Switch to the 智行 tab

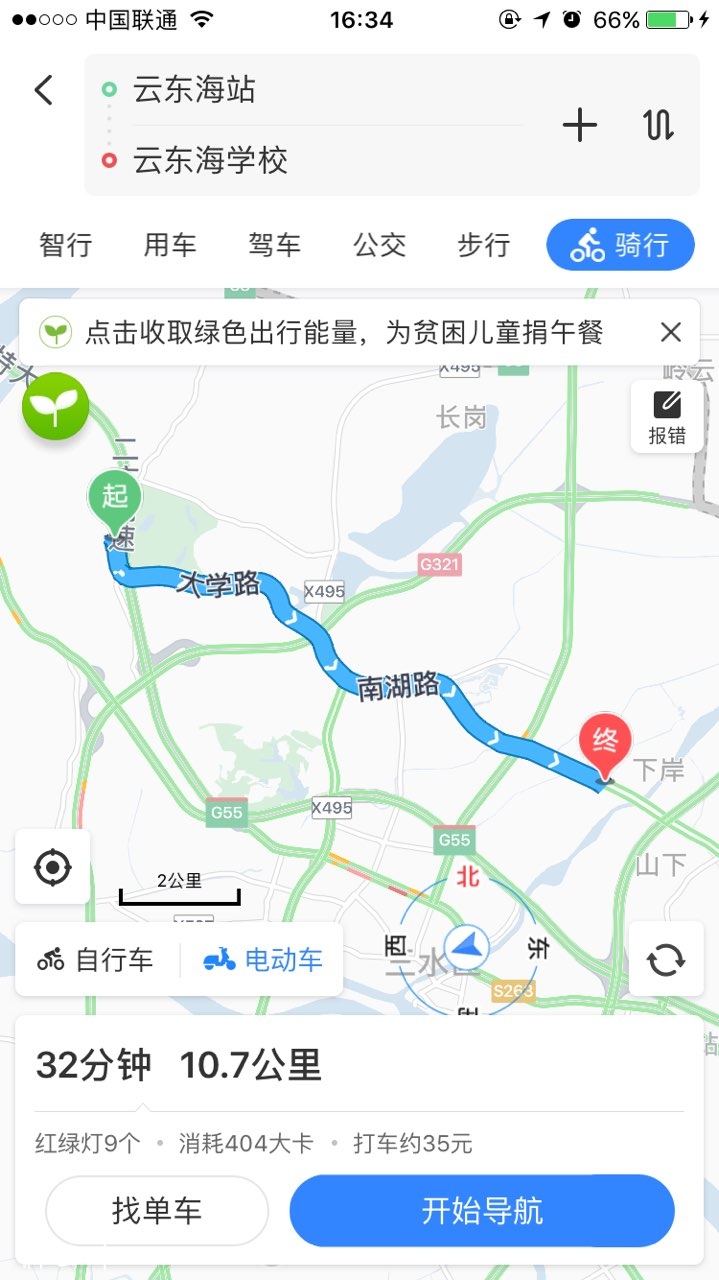[66, 245]
